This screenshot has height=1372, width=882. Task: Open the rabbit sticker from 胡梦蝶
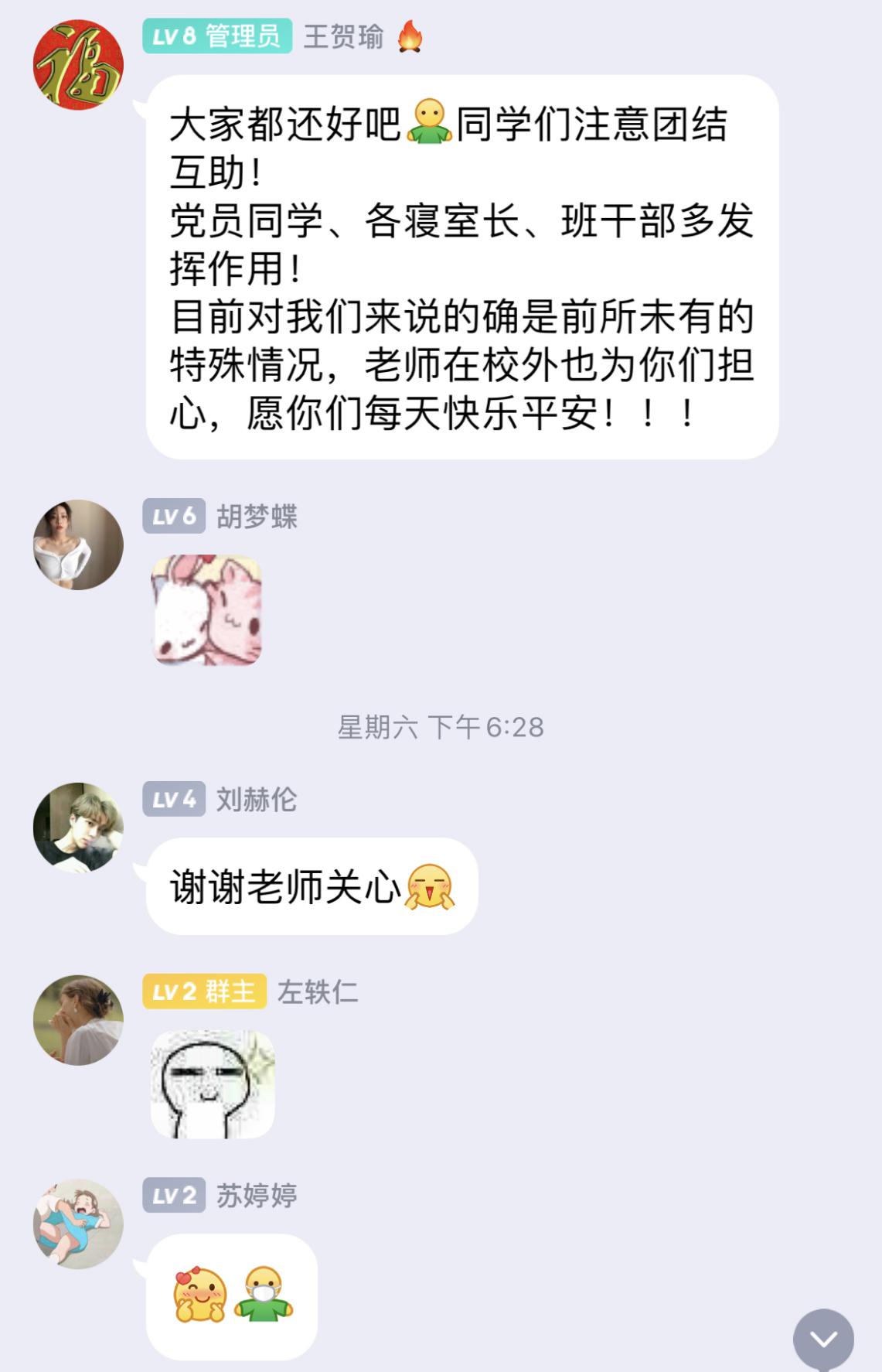pyautogui.click(x=206, y=610)
